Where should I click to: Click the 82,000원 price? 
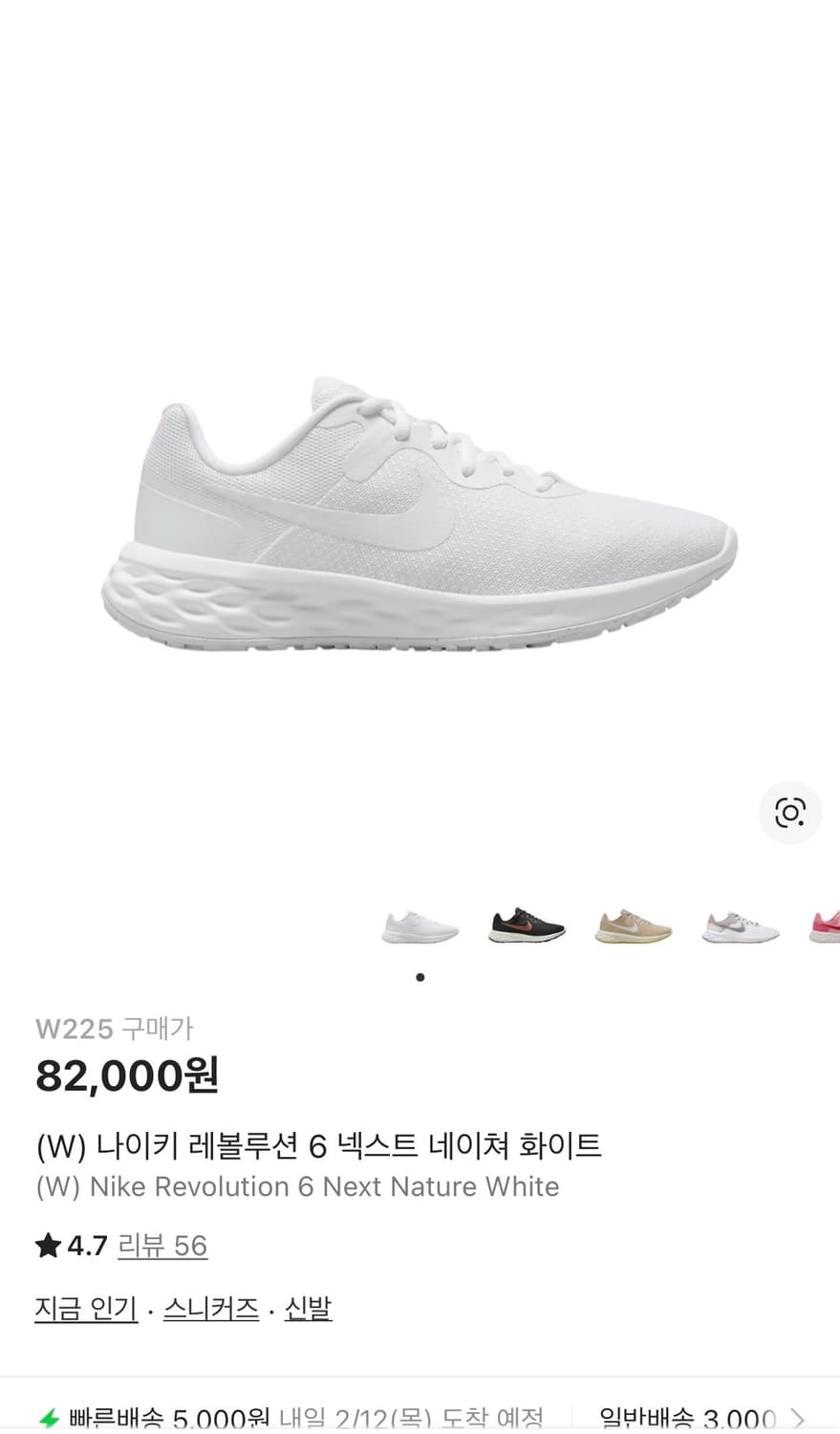[126, 1075]
